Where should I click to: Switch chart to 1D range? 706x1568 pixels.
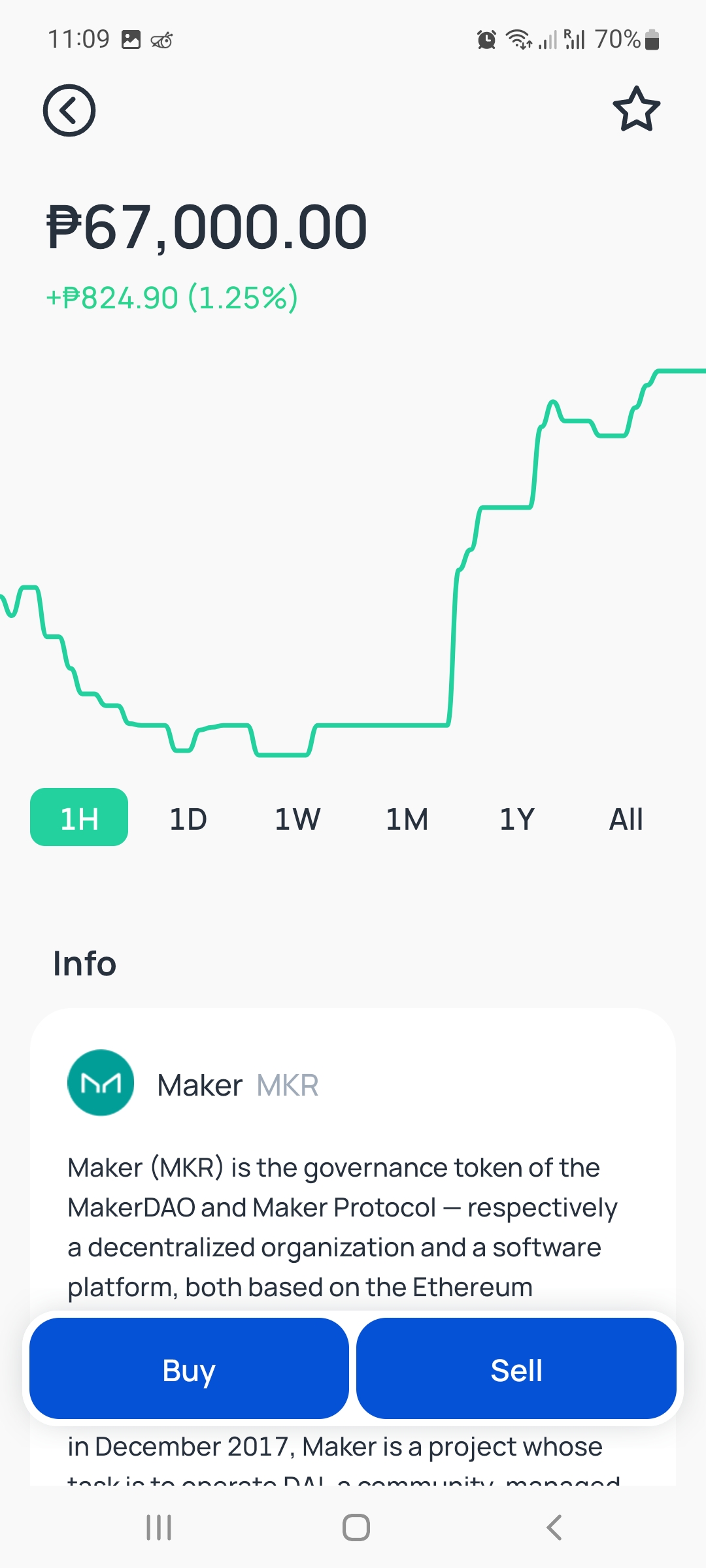[x=188, y=819]
